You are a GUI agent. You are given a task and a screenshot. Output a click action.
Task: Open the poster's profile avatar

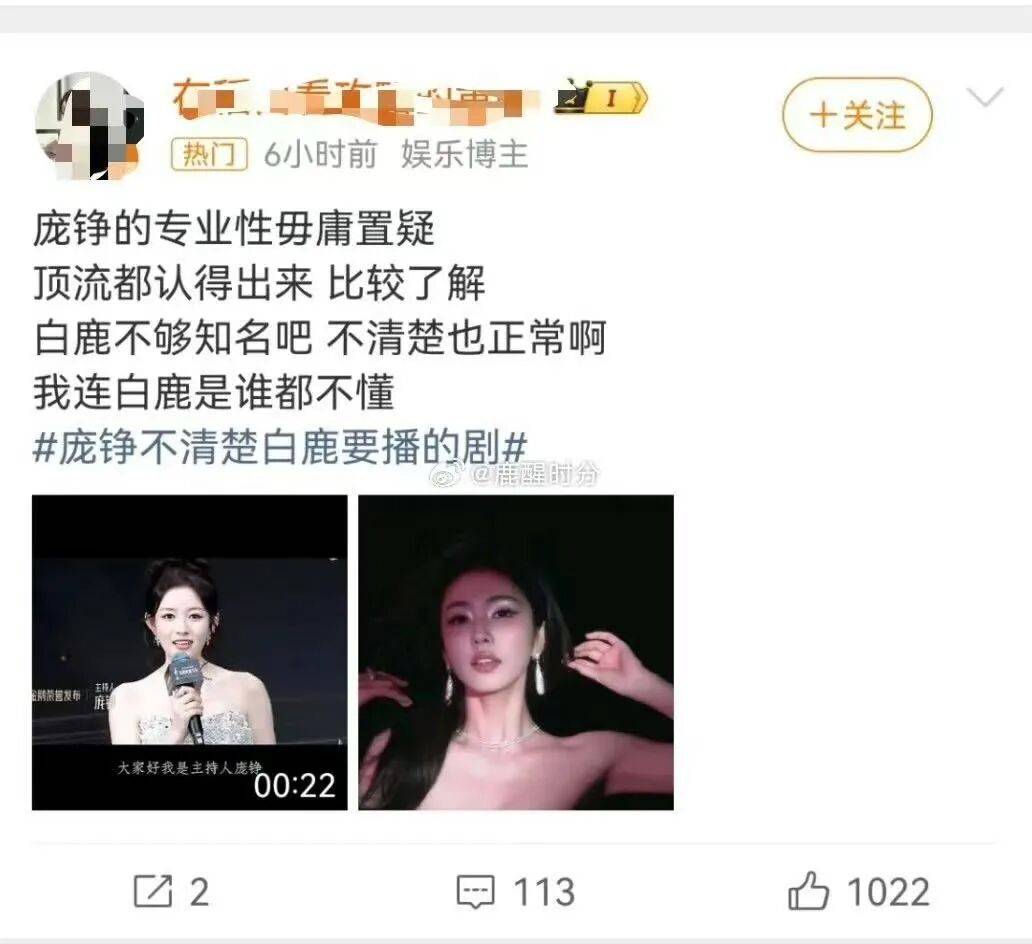(90, 125)
